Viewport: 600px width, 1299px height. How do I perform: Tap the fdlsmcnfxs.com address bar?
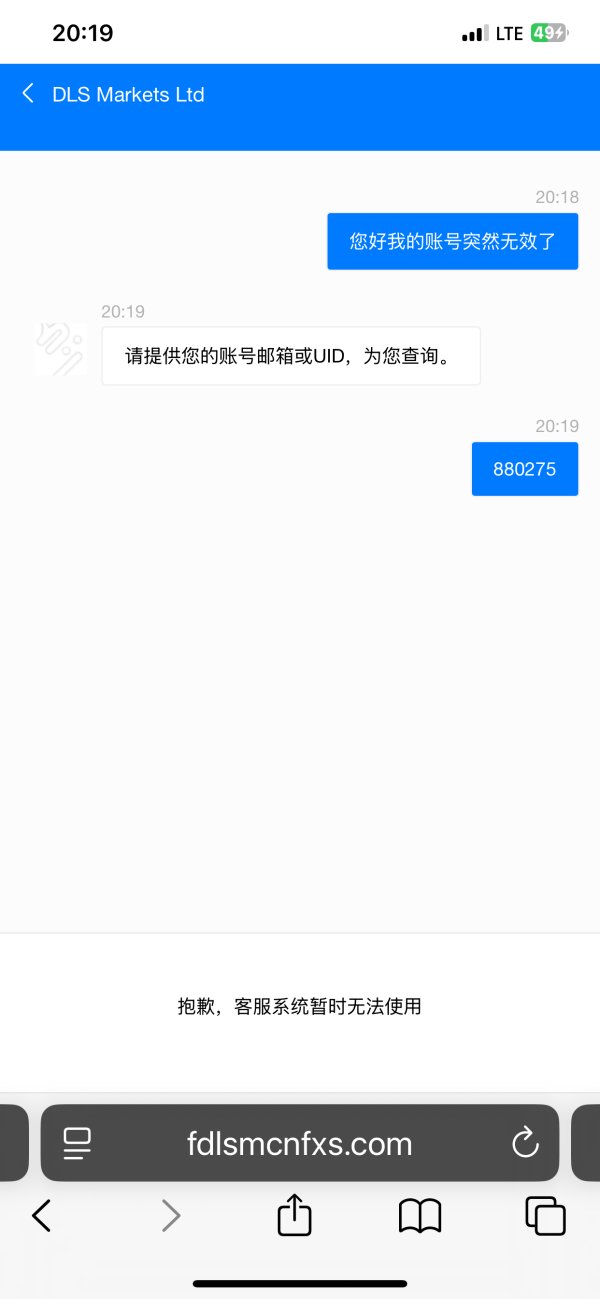(x=300, y=1143)
